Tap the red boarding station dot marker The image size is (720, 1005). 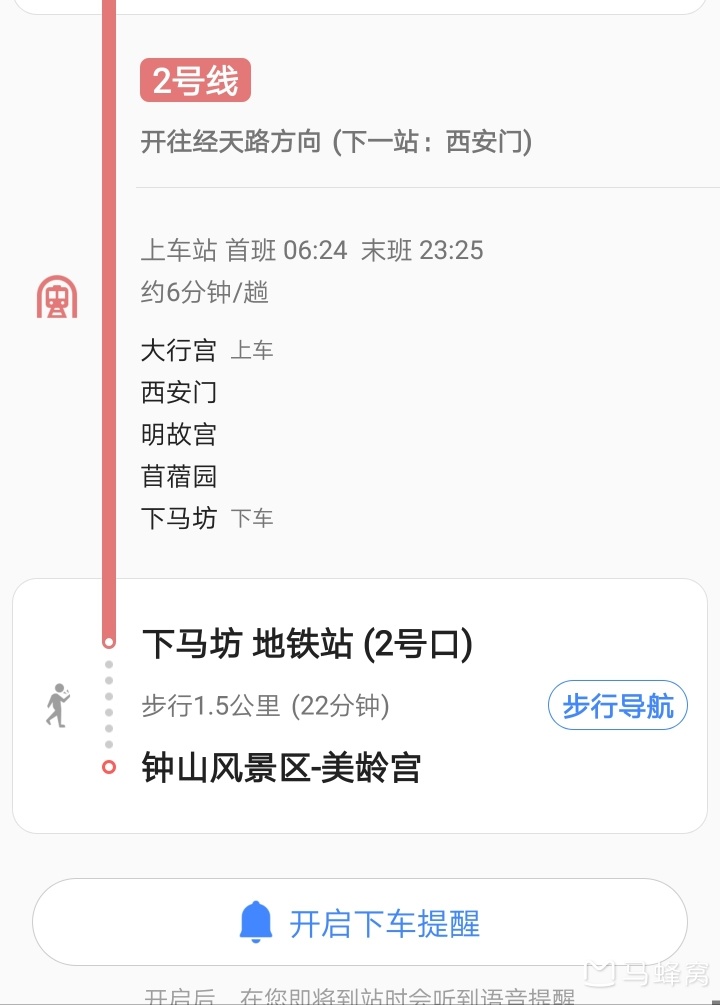tap(108, 641)
